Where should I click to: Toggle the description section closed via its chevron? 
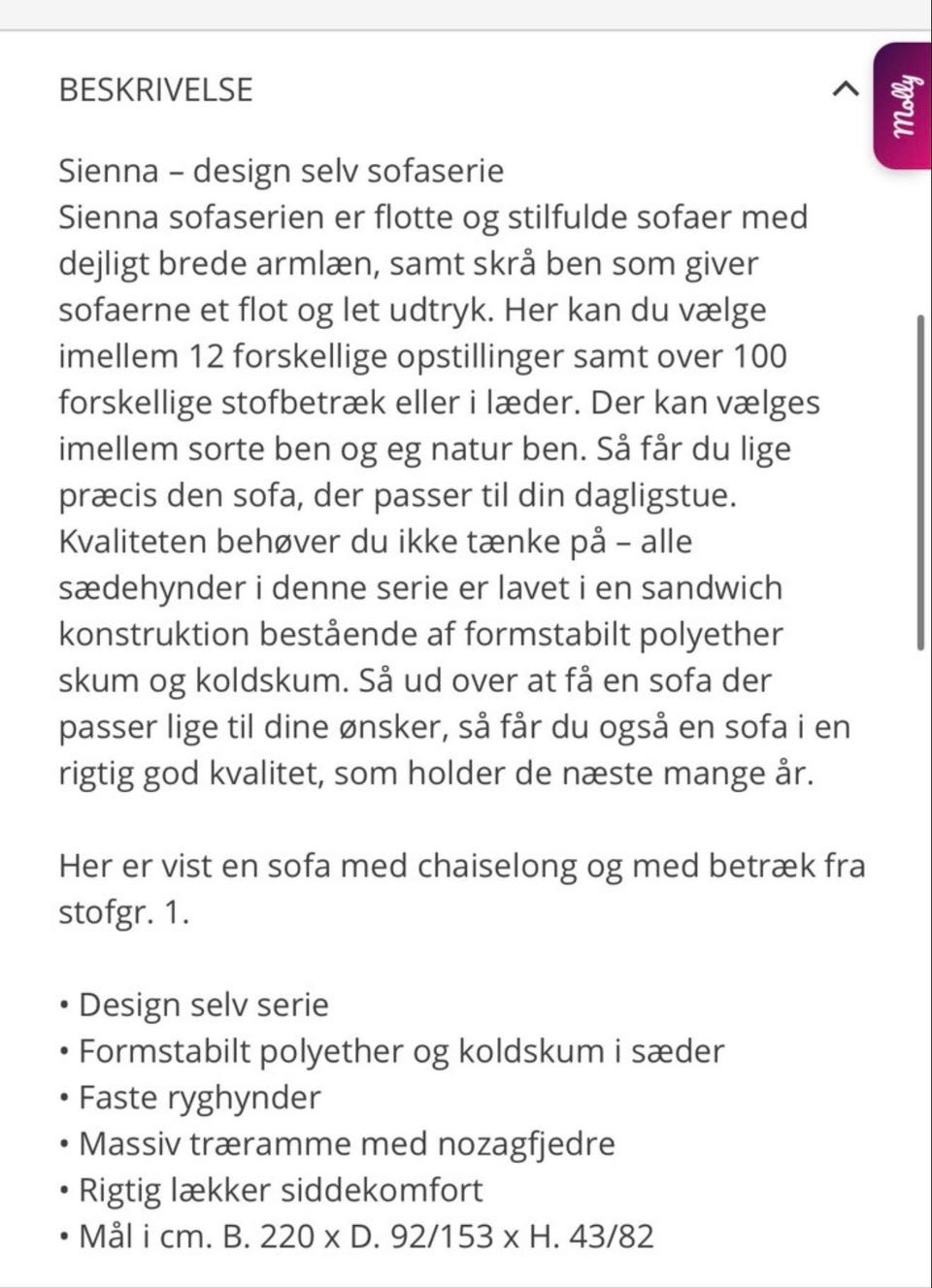click(845, 89)
